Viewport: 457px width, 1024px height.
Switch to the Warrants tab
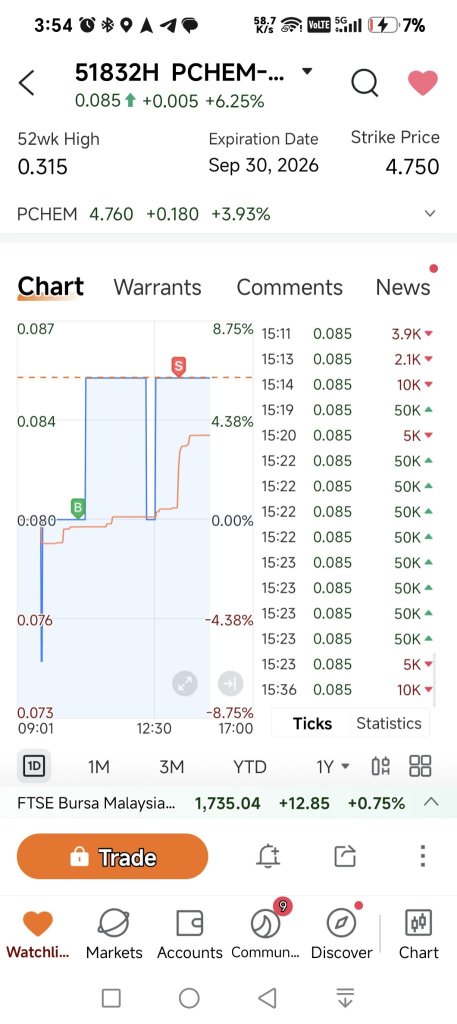coord(157,287)
